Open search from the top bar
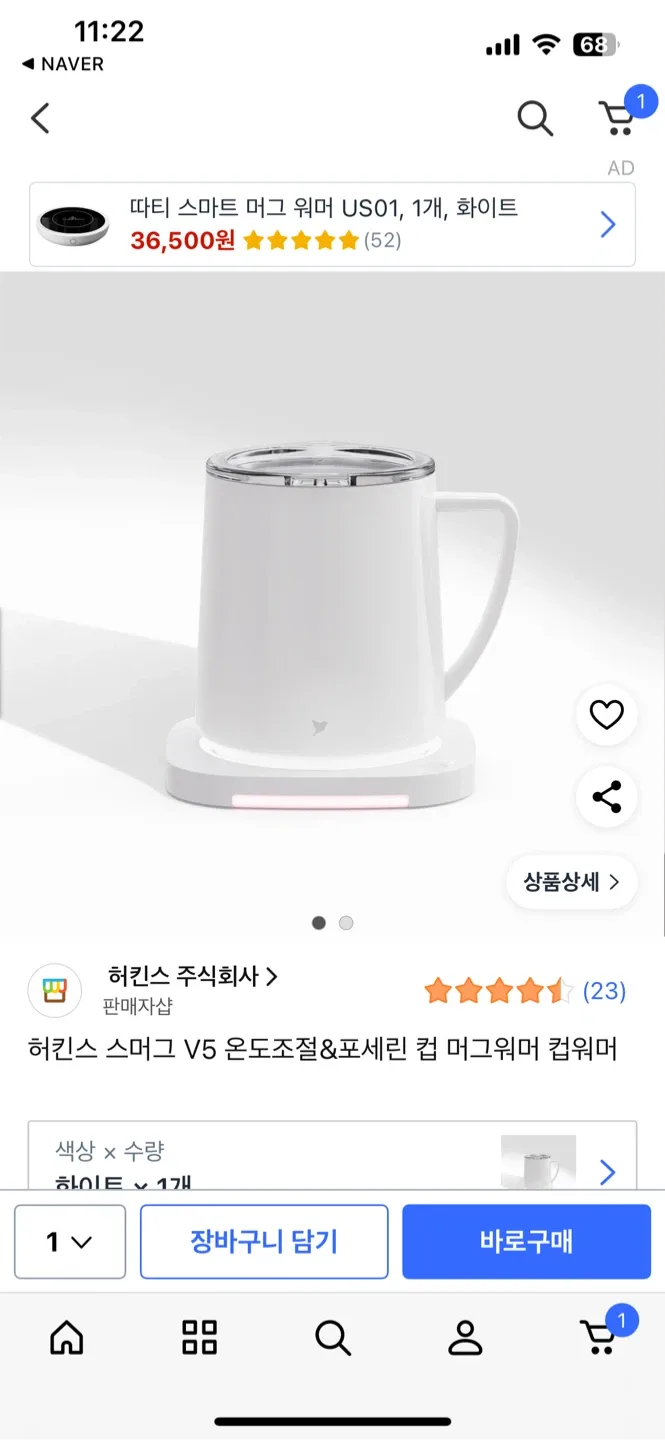 [535, 119]
